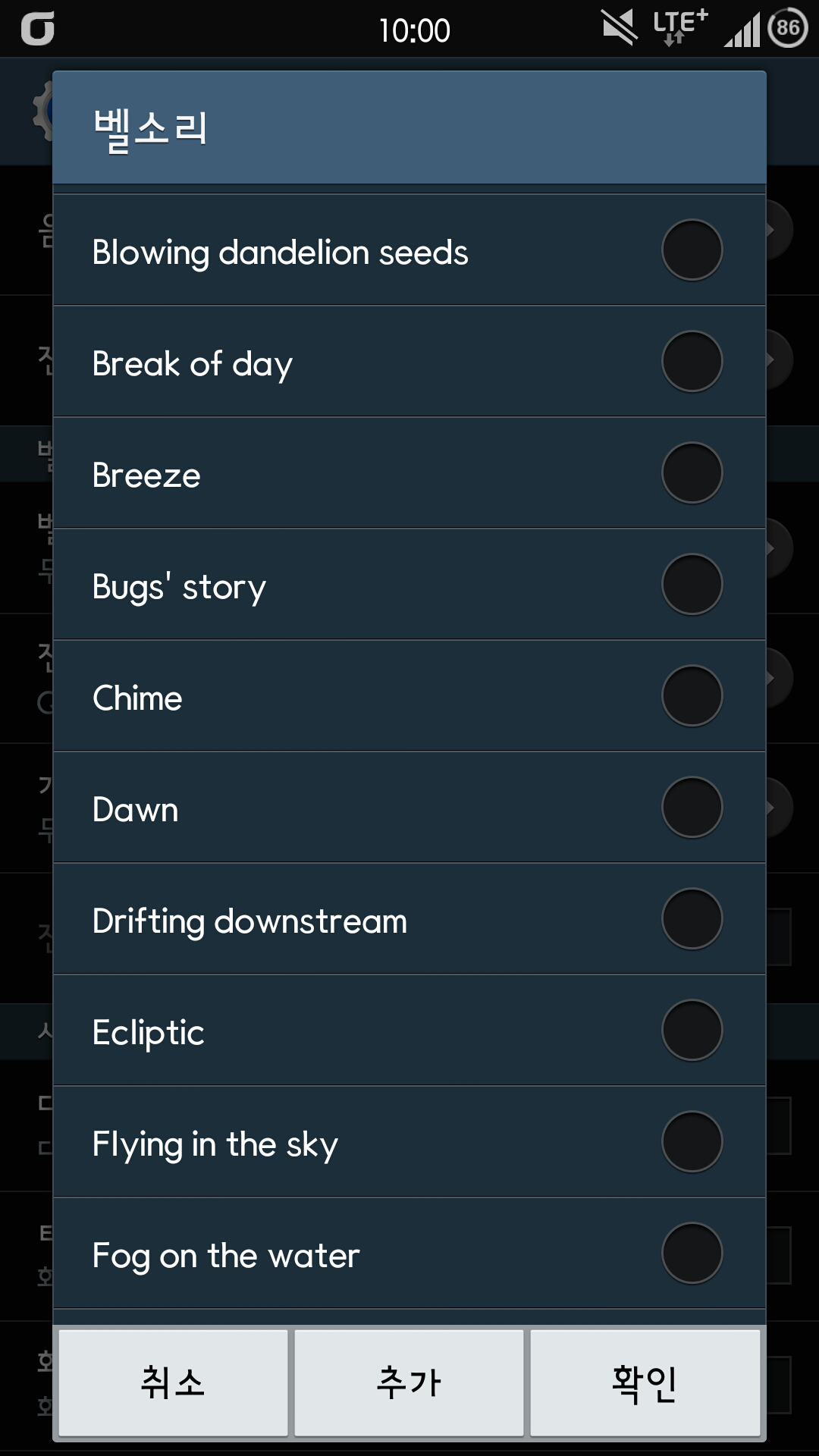This screenshot has height=1456, width=819.
Task: Tap 추가 to add a ringtone
Action: click(409, 1382)
